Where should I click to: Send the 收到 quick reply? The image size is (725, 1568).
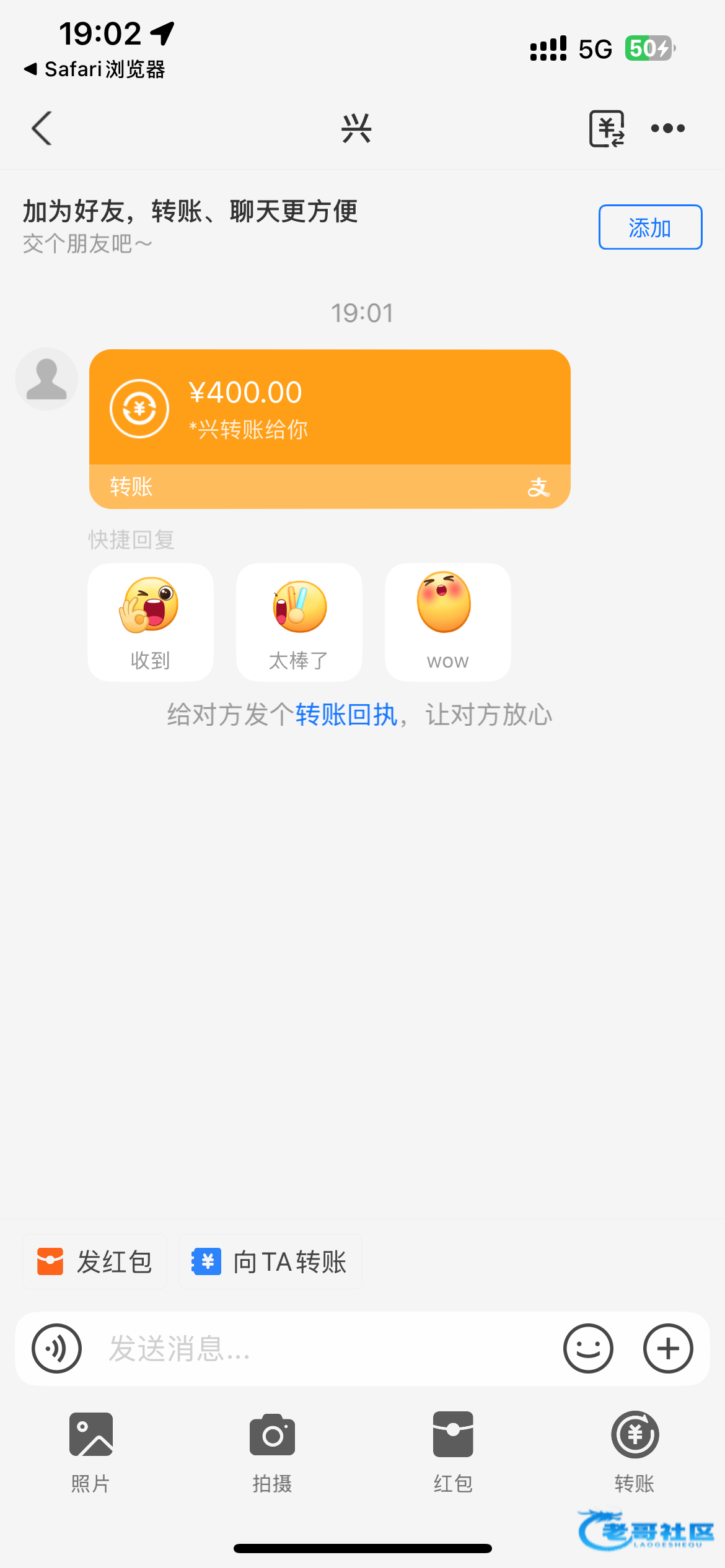[151, 622]
